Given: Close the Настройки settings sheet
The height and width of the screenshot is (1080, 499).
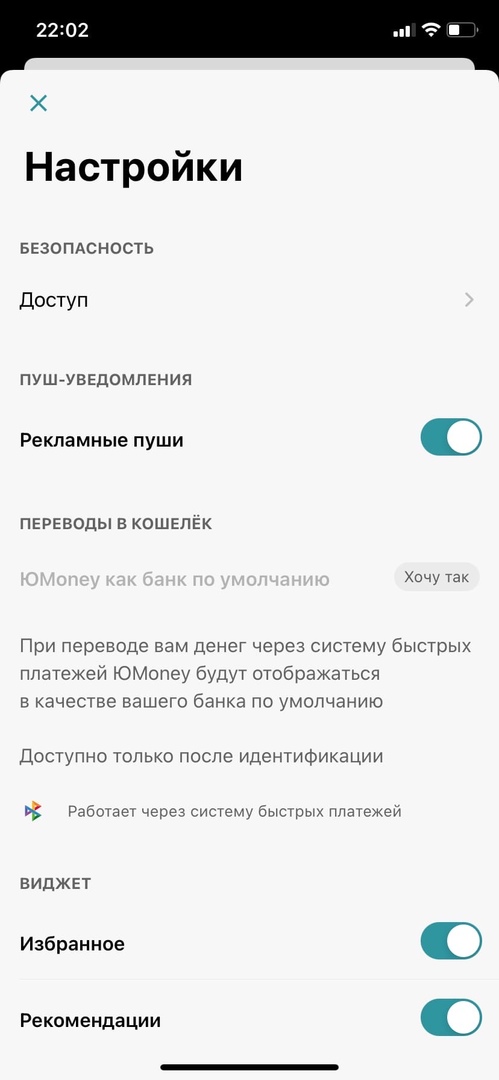Looking at the screenshot, I should coord(39,103).
